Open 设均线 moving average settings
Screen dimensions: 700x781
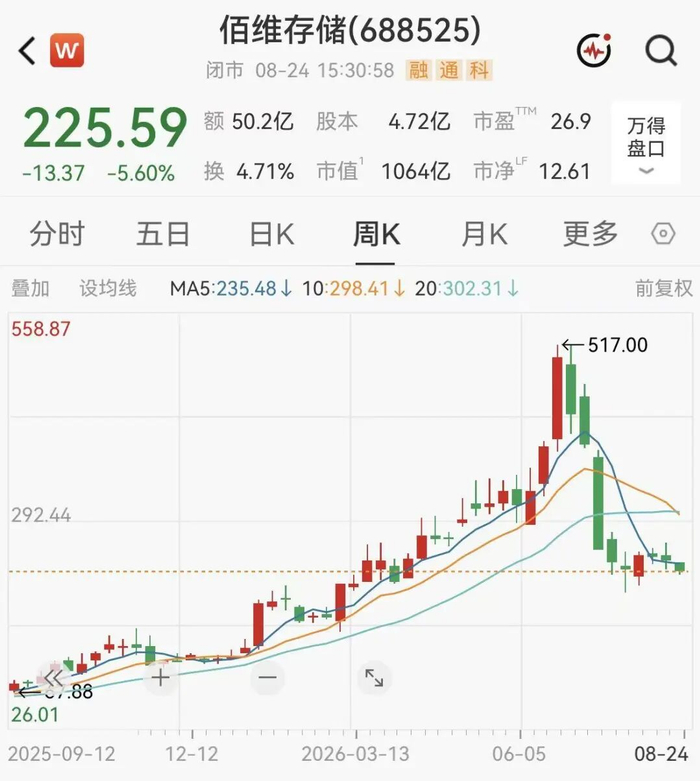(x=108, y=288)
